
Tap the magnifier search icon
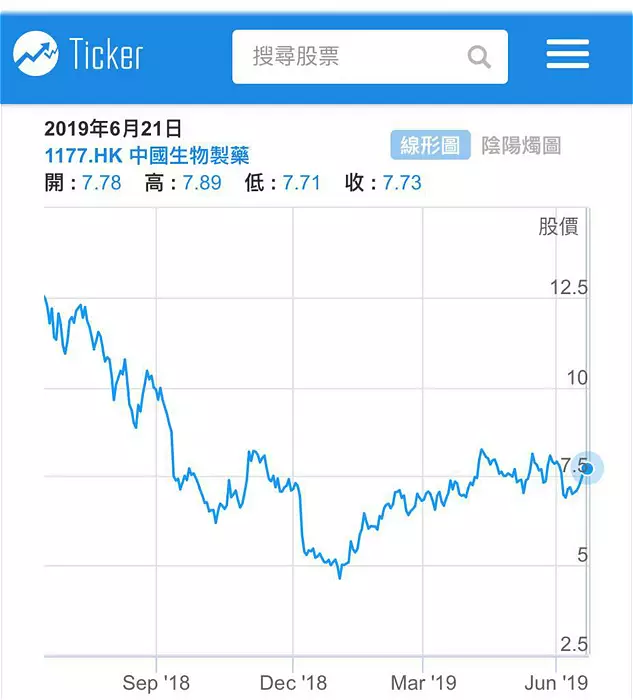pyautogui.click(x=479, y=57)
